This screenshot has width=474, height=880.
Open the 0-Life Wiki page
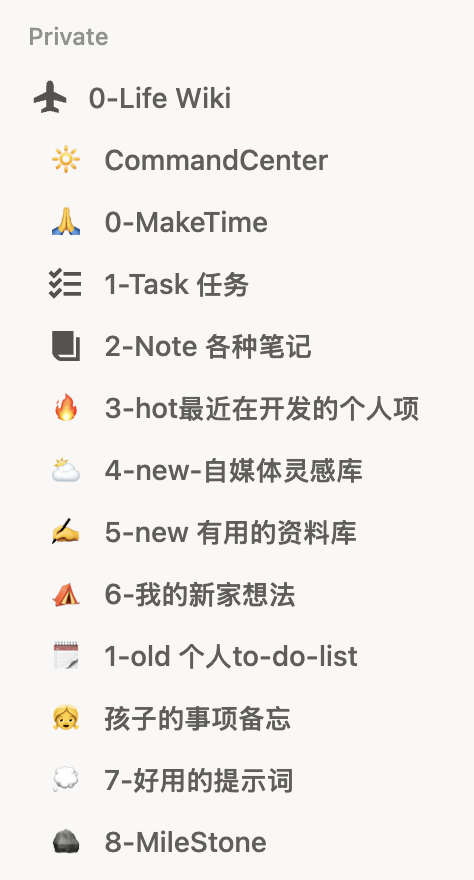pos(160,98)
